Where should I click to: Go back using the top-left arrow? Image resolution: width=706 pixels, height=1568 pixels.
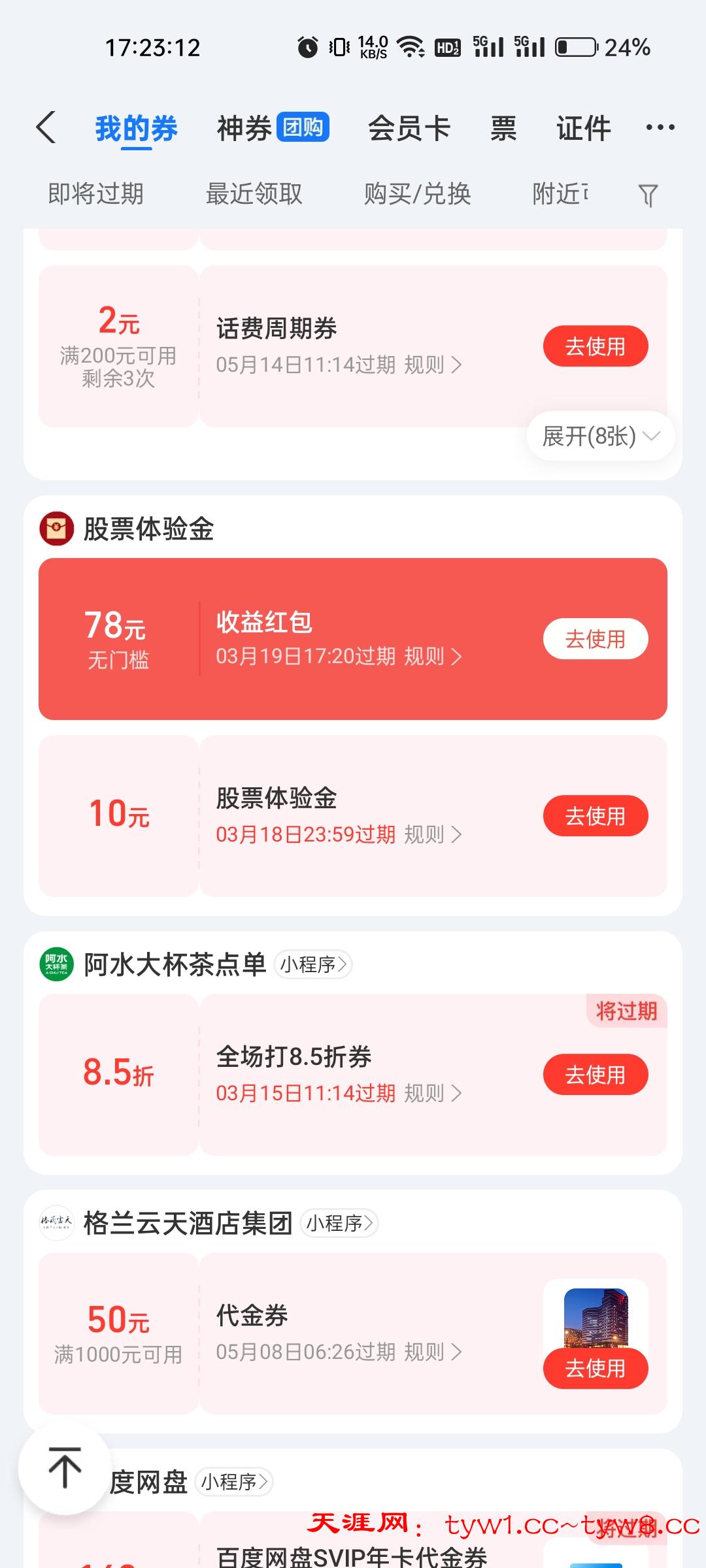point(46,127)
